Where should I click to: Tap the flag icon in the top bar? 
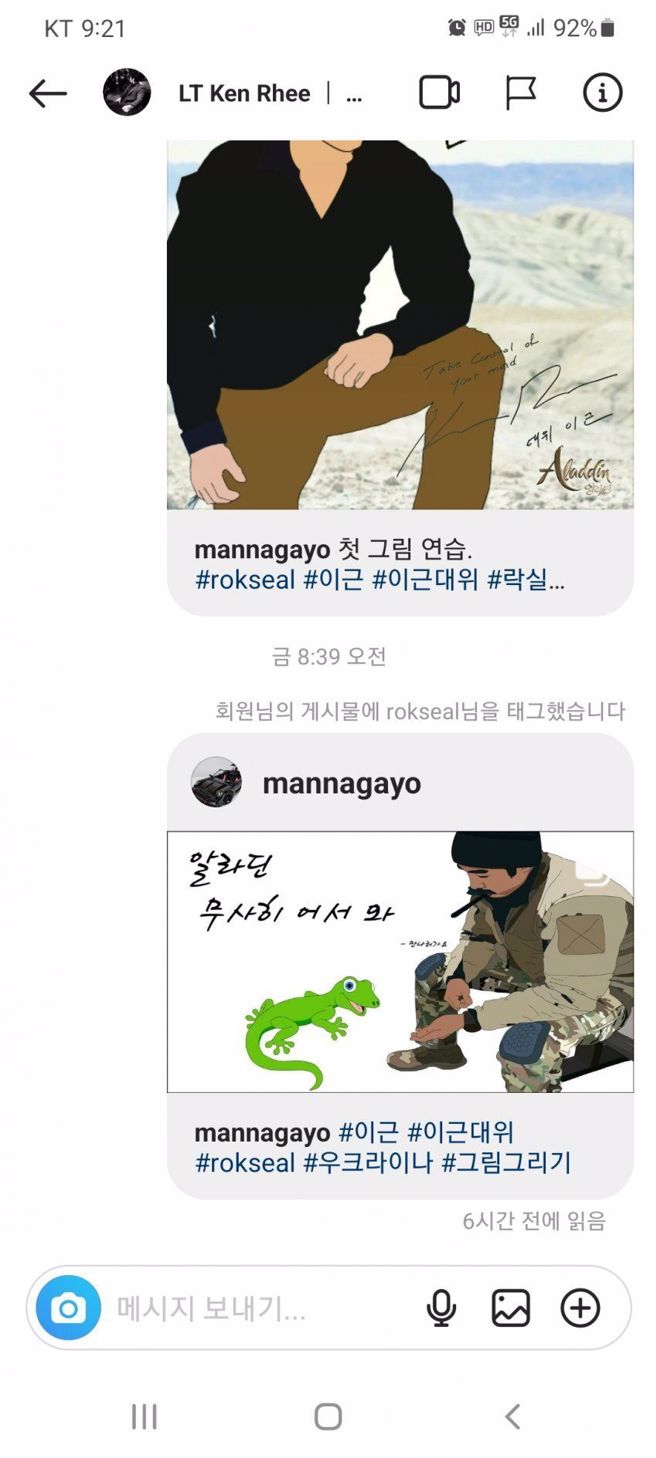520,93
